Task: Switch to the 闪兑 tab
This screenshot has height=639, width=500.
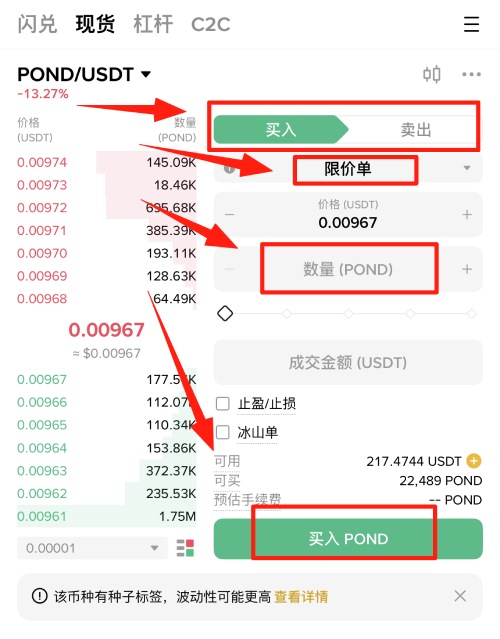Action: 37,24
